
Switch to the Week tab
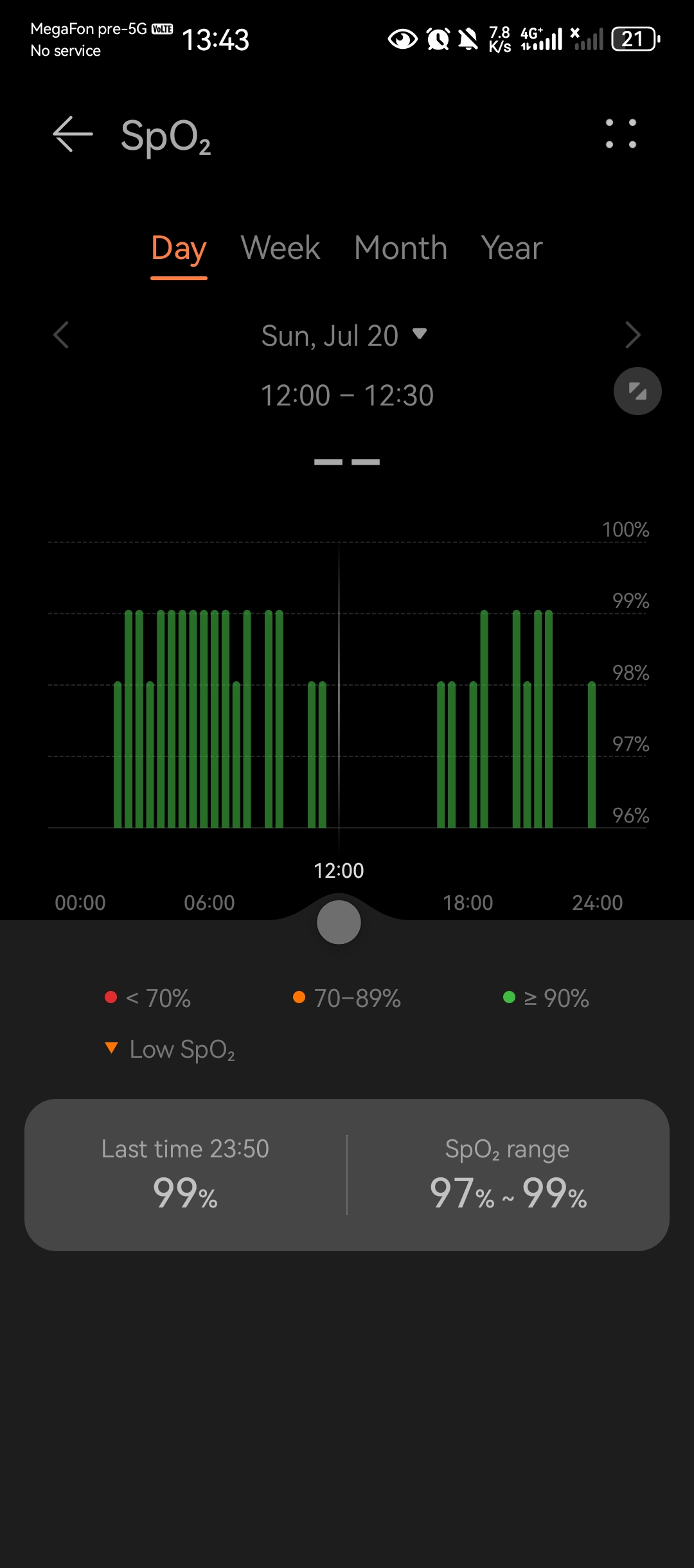(280, 249)
